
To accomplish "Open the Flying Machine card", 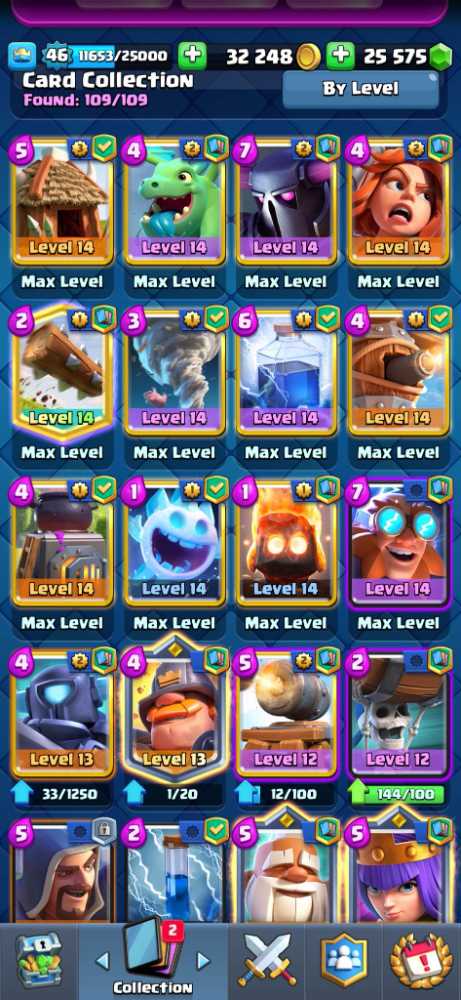I will click(x=399, y=373).
